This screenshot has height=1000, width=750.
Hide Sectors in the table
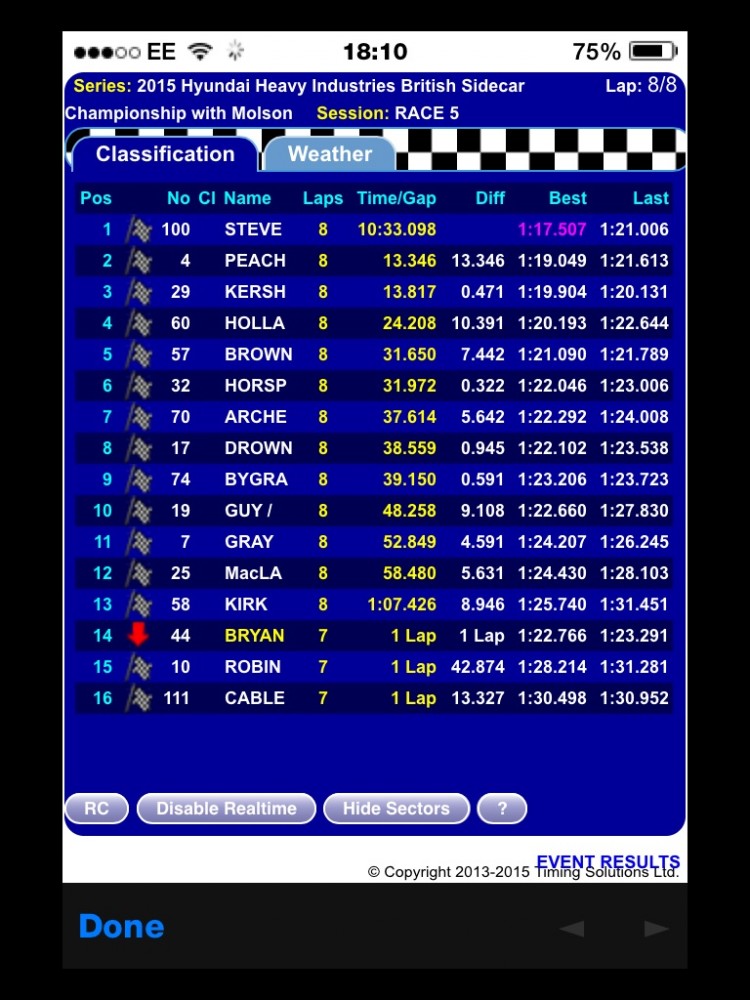(396, 809)
